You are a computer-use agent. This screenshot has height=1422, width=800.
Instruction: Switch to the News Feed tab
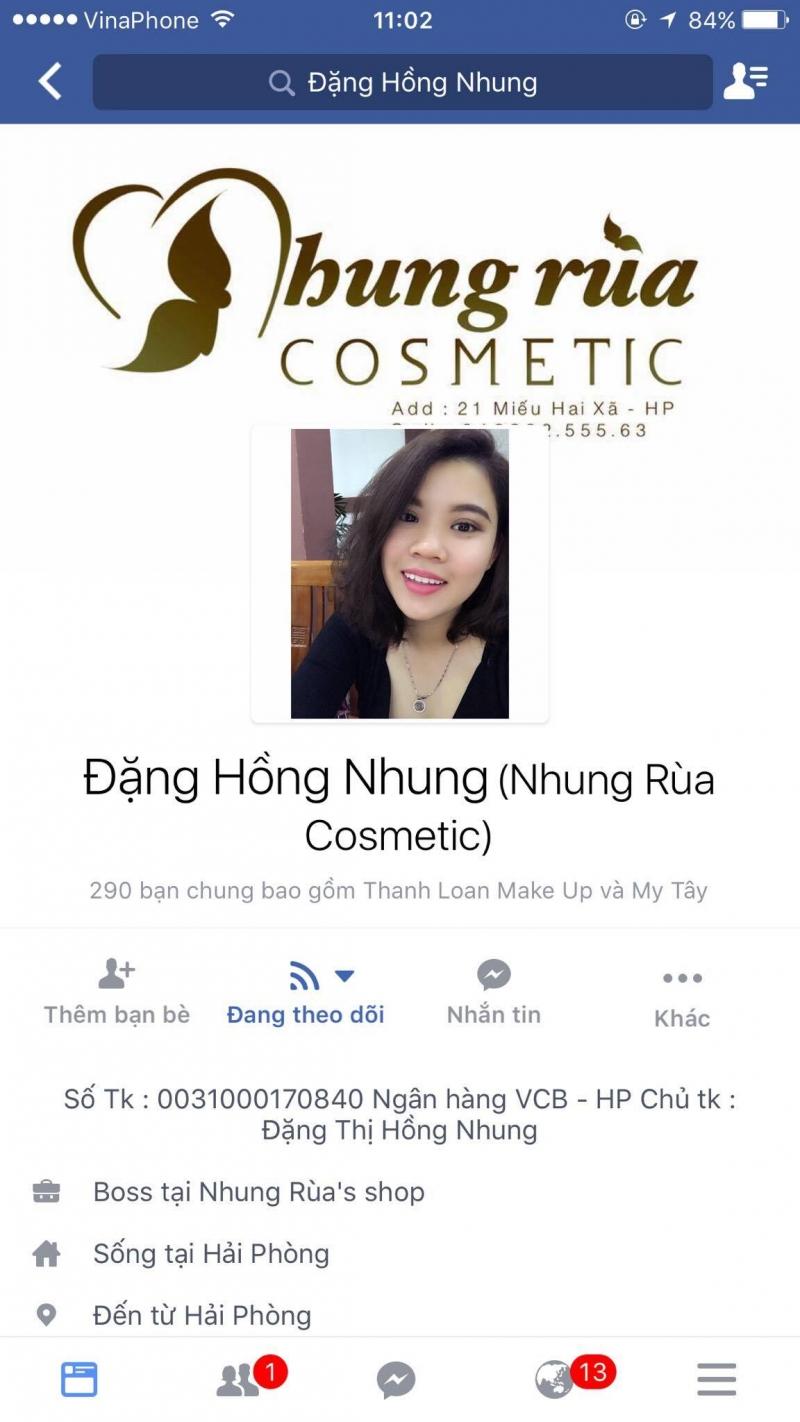(x=80, y=1380)
